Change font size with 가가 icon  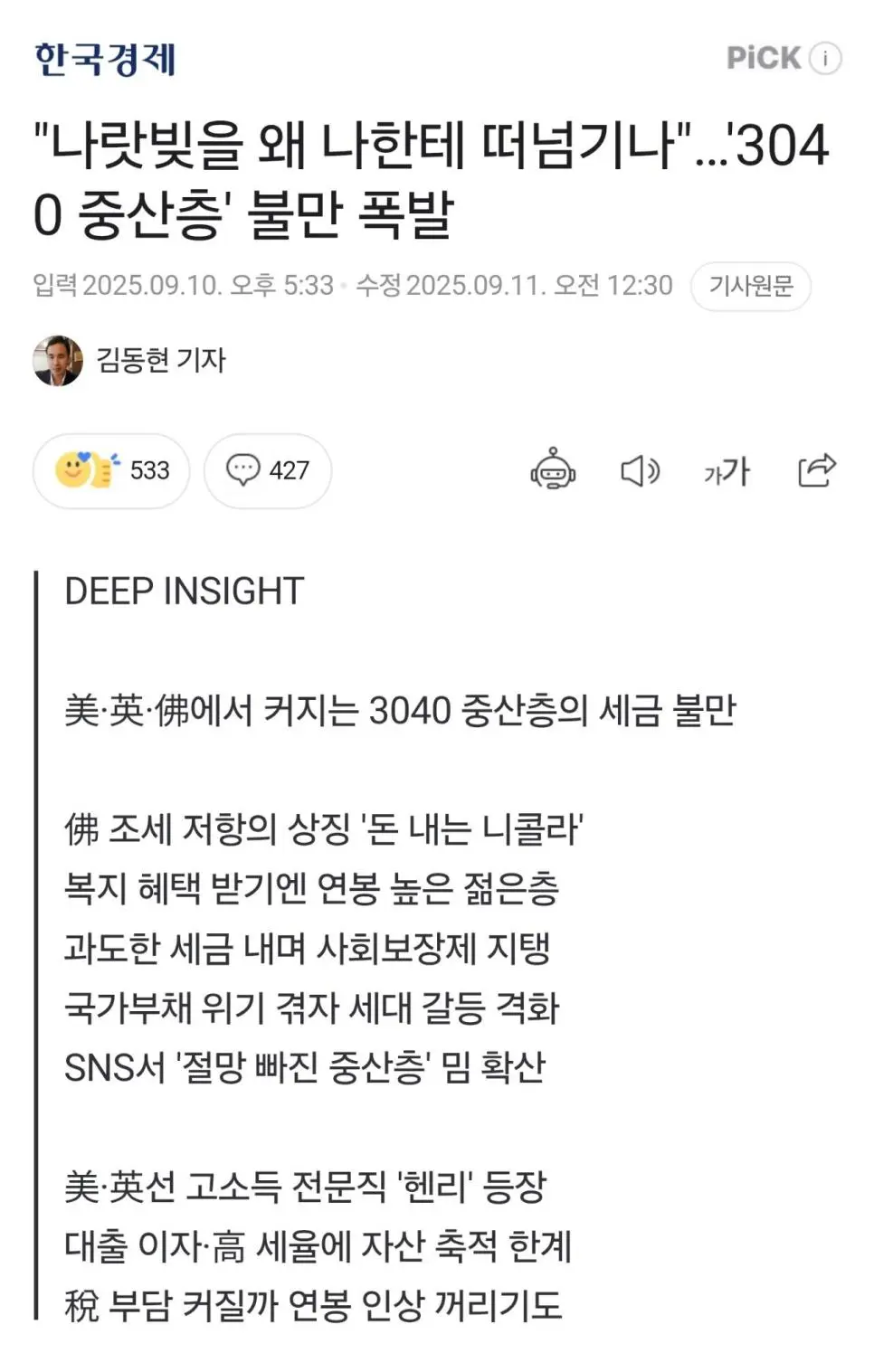(727, 471)
